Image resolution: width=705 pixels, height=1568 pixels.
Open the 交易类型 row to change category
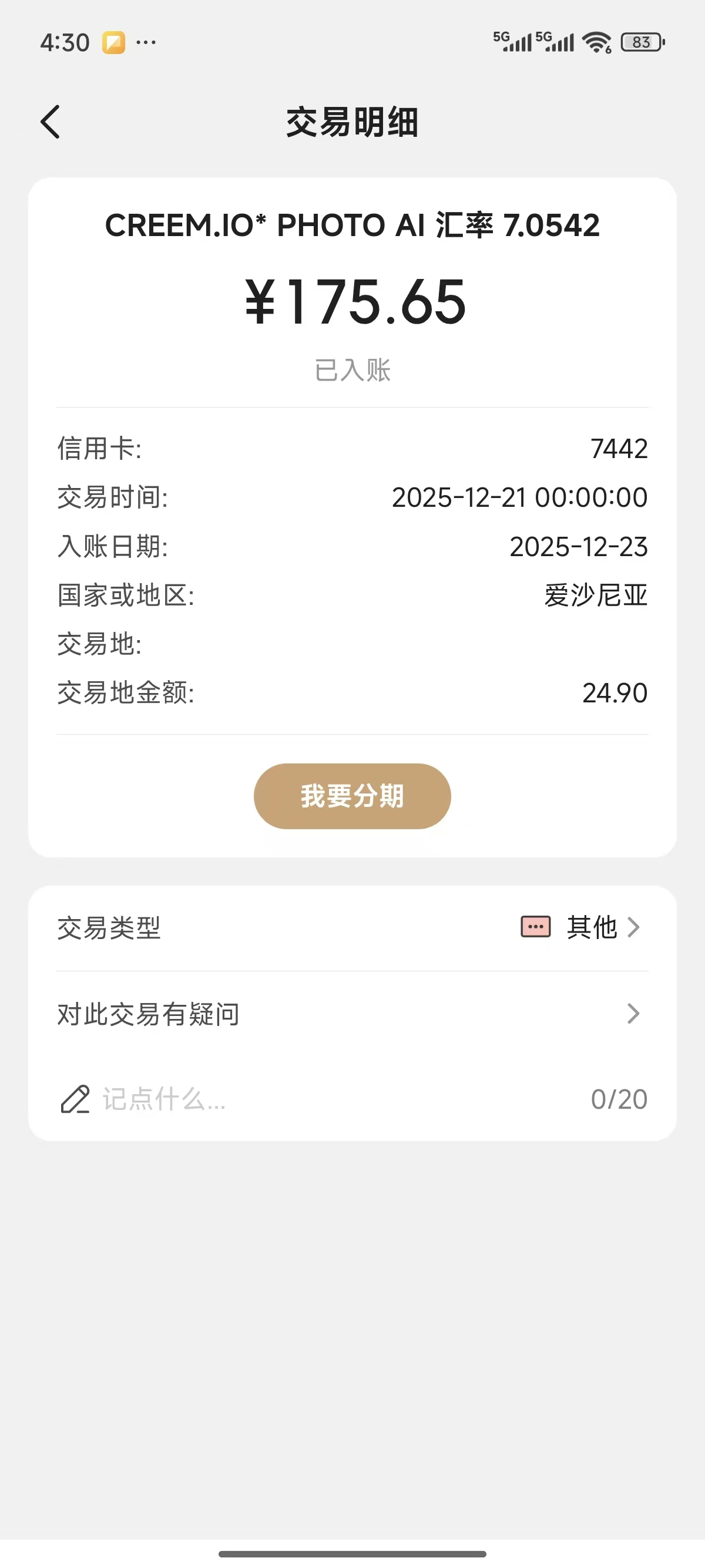[352, 928]
